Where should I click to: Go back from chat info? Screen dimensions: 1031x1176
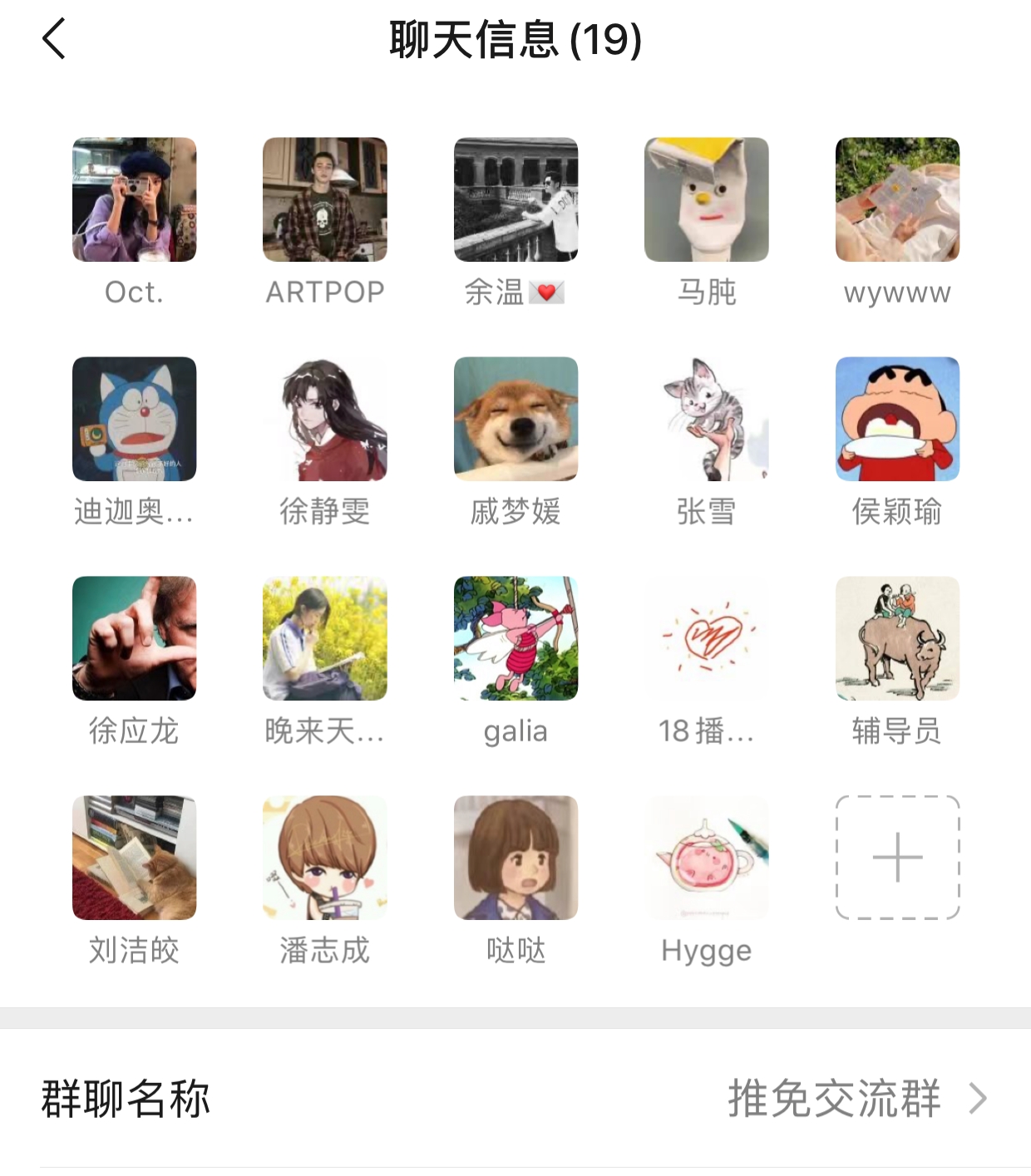[54, 39]
